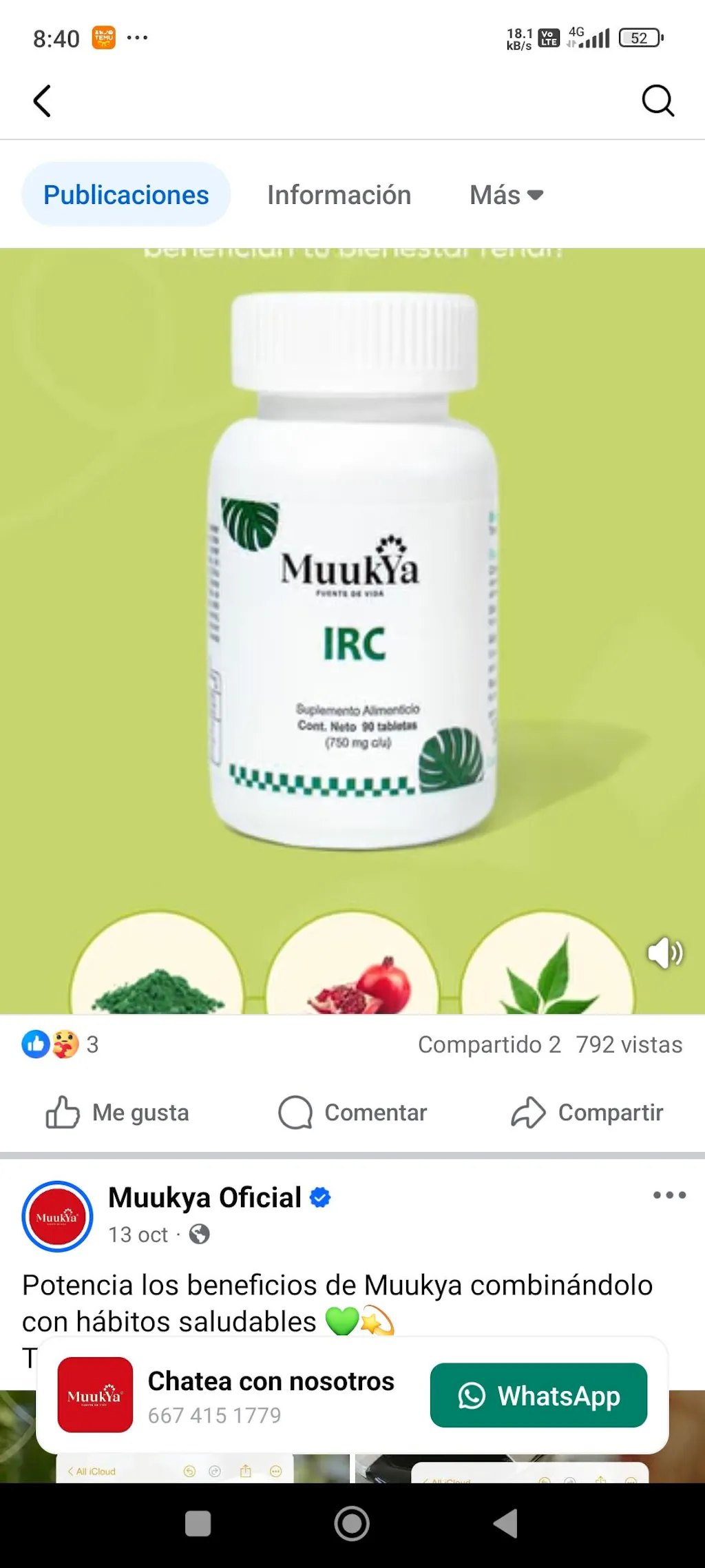Go back using the top arrow
The height and width of the screenshot is (1568, 705).
43,101
